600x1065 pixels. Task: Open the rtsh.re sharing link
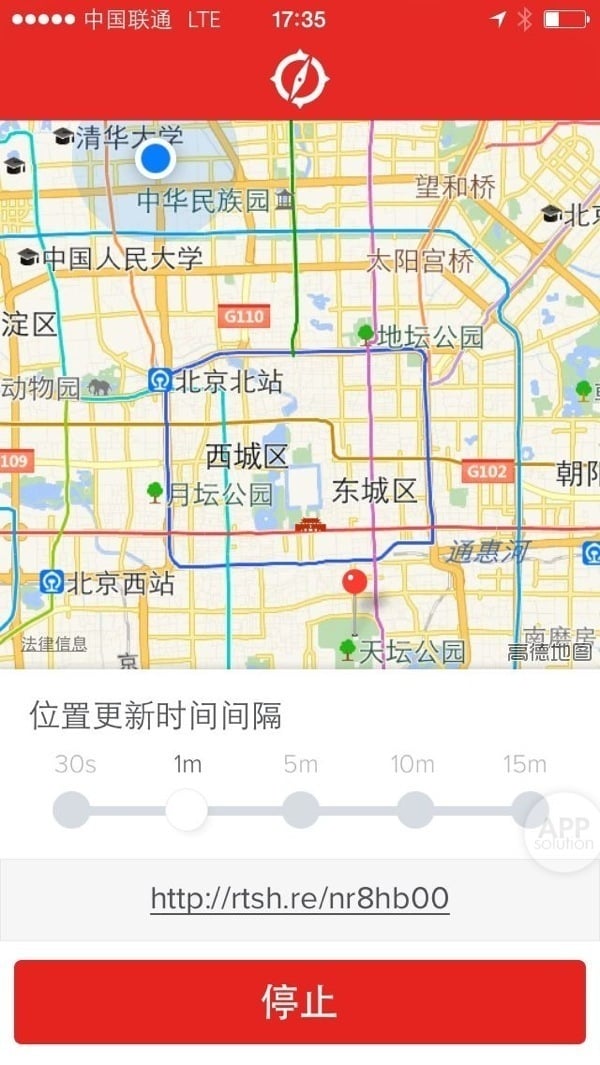tap(299, 898)
